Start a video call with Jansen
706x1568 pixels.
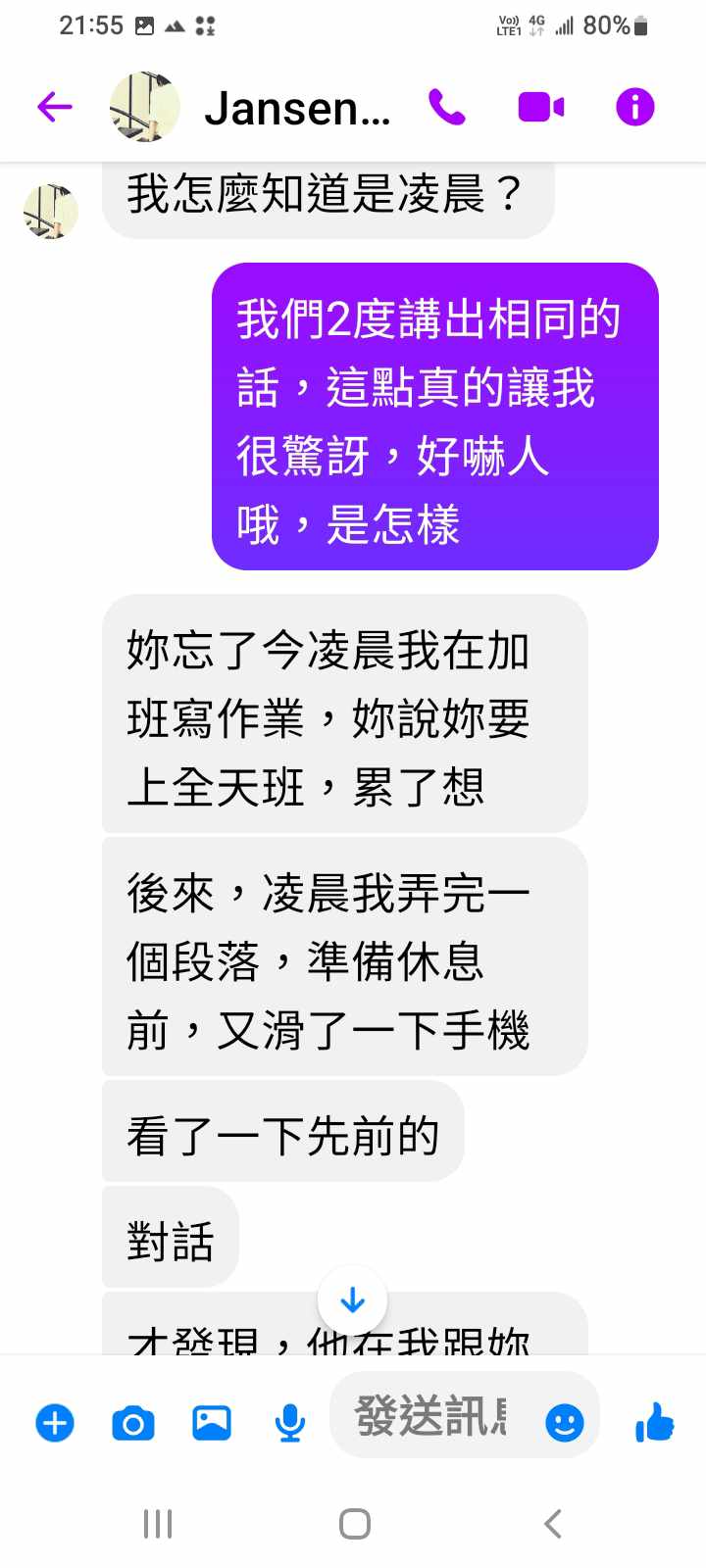(540, 107)
